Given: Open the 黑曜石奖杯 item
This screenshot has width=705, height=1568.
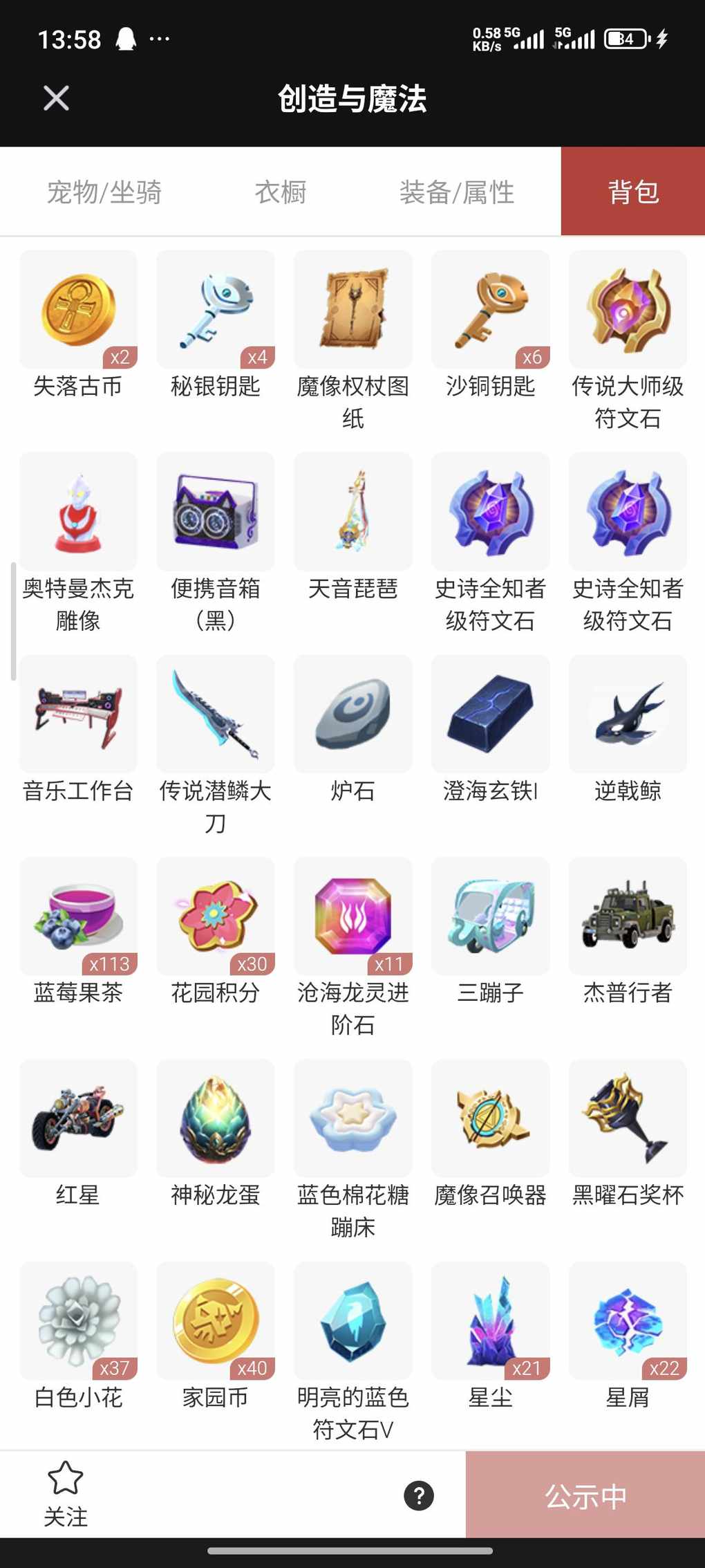Looking at the screenshot, I should coord(628,1118).
